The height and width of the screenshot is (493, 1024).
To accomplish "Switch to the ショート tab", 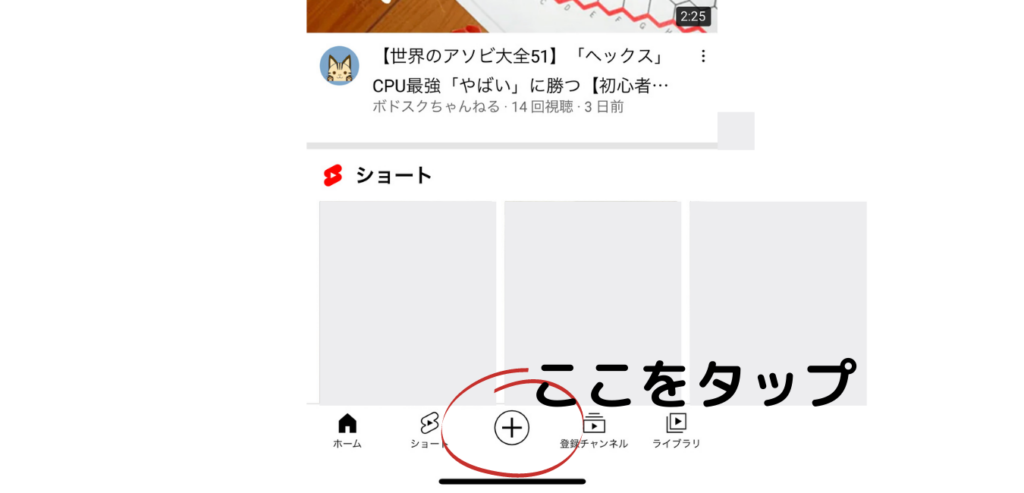I will coord(429,431).
